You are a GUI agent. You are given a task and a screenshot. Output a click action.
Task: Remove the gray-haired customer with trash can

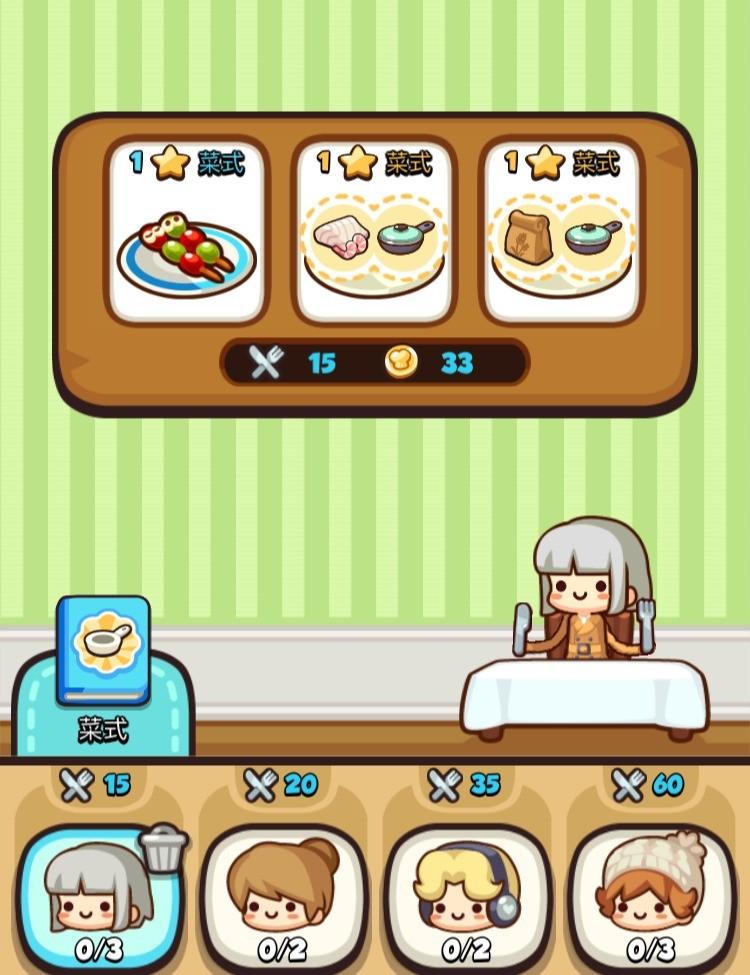[x=163, y=849]
